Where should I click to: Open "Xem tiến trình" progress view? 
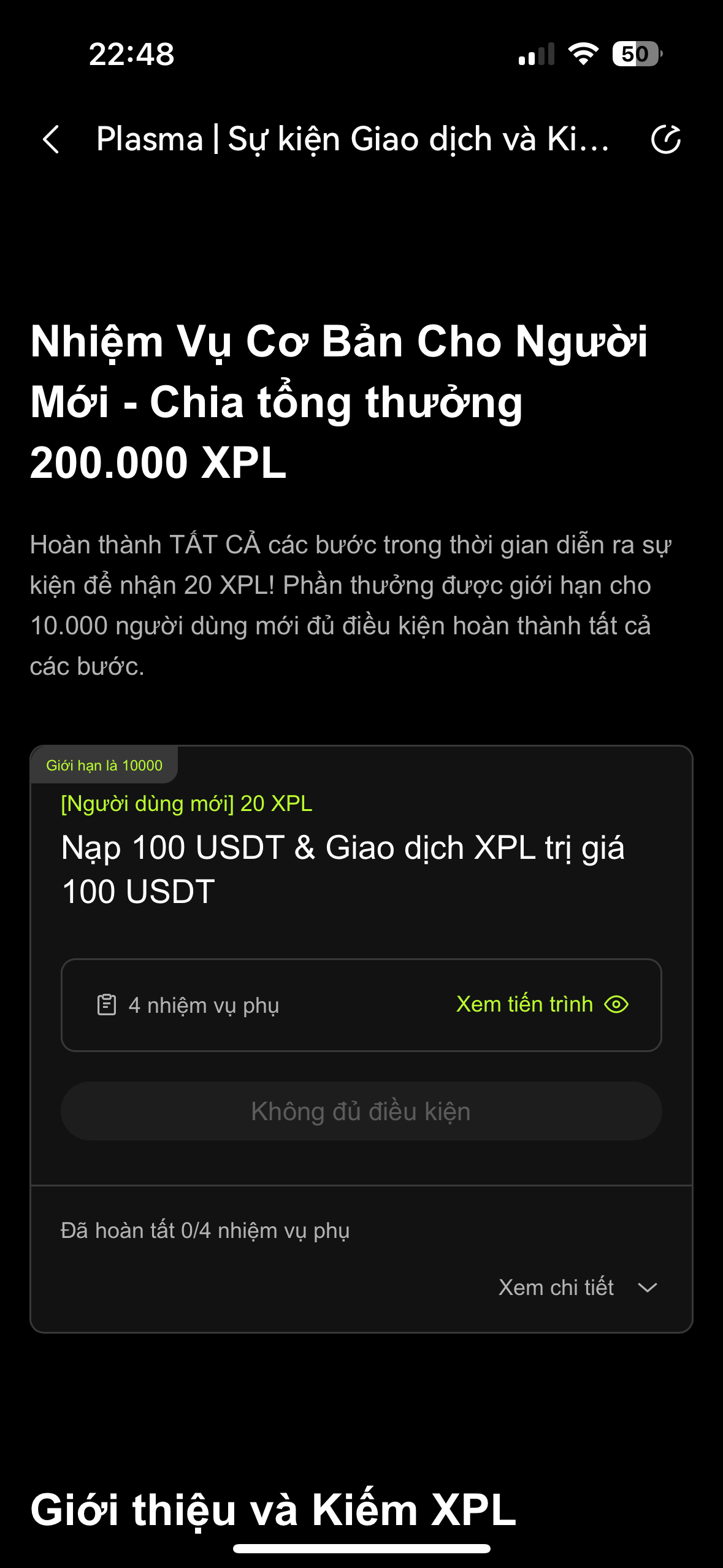pos(542,1004)
